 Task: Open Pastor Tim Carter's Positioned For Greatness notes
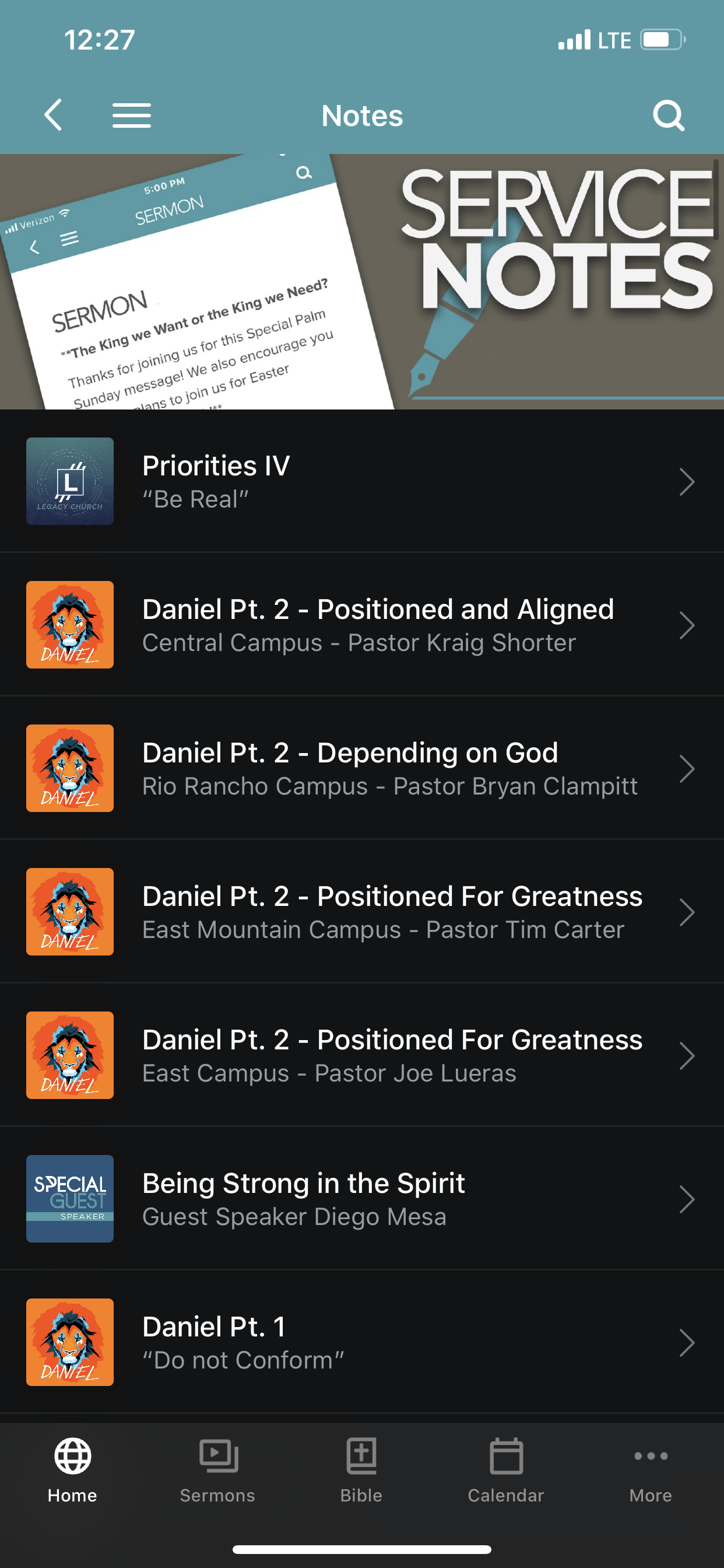tap(362, 912)
